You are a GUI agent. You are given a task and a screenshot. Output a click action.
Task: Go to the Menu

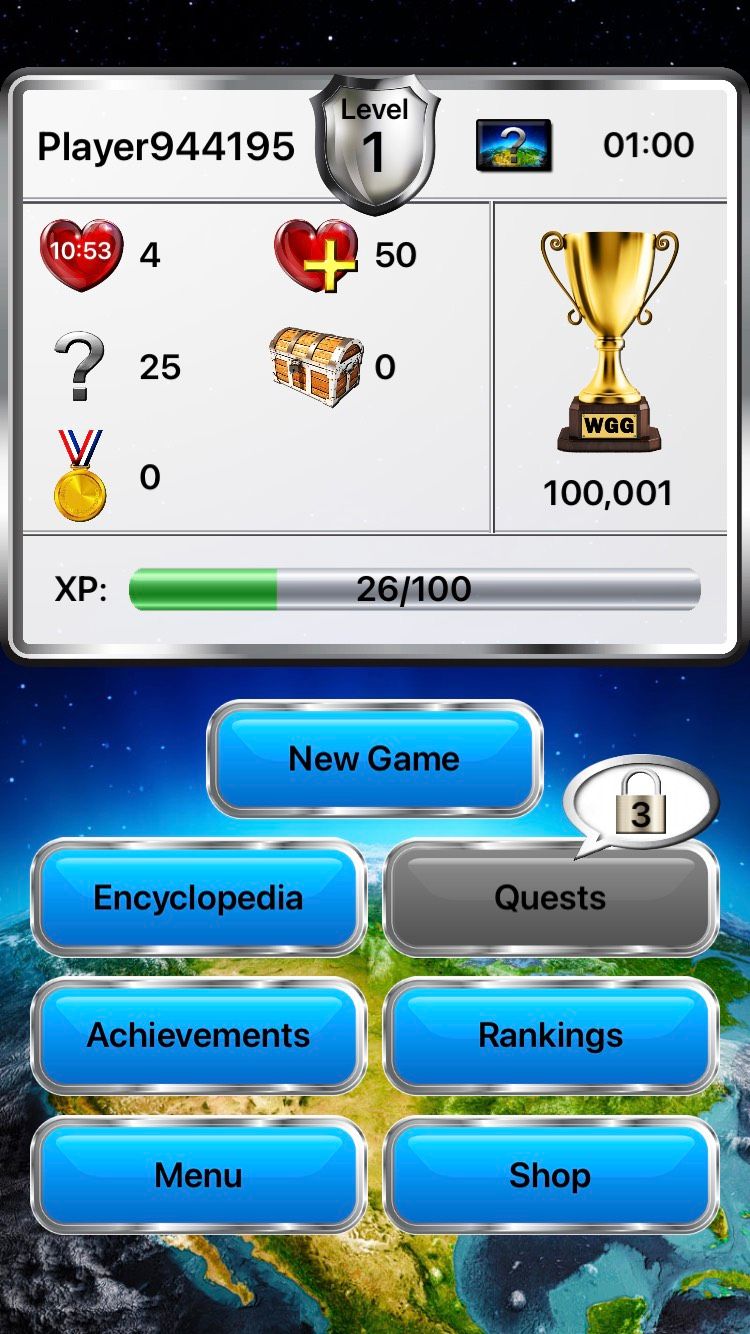[198, 1175]
